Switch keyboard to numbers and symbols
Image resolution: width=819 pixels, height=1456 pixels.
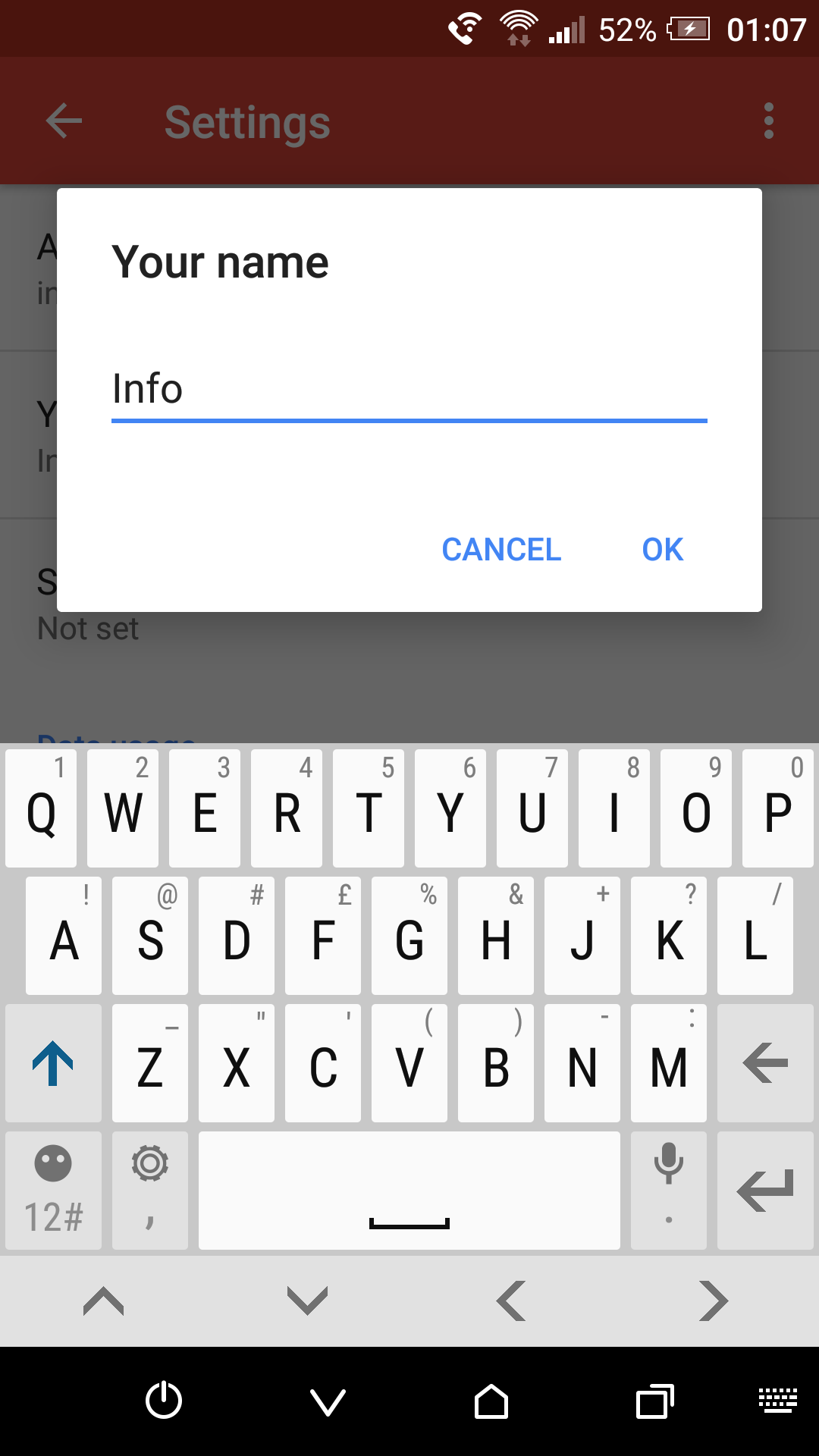(53, 1191)
